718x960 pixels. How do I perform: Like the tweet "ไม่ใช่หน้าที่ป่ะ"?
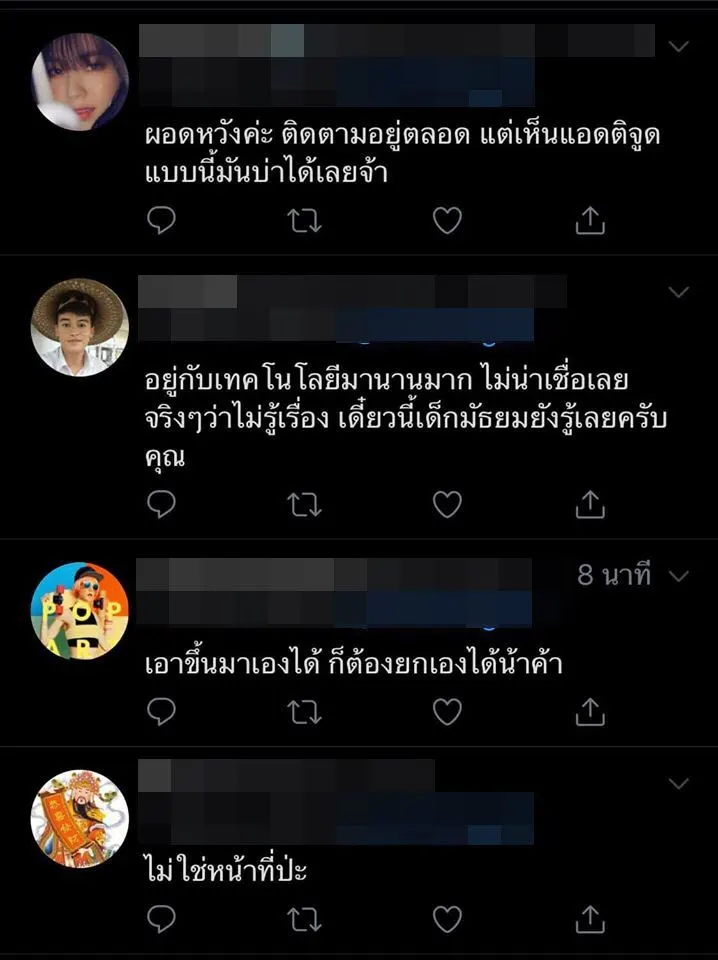pyautogui.click(x=447, y=917)
